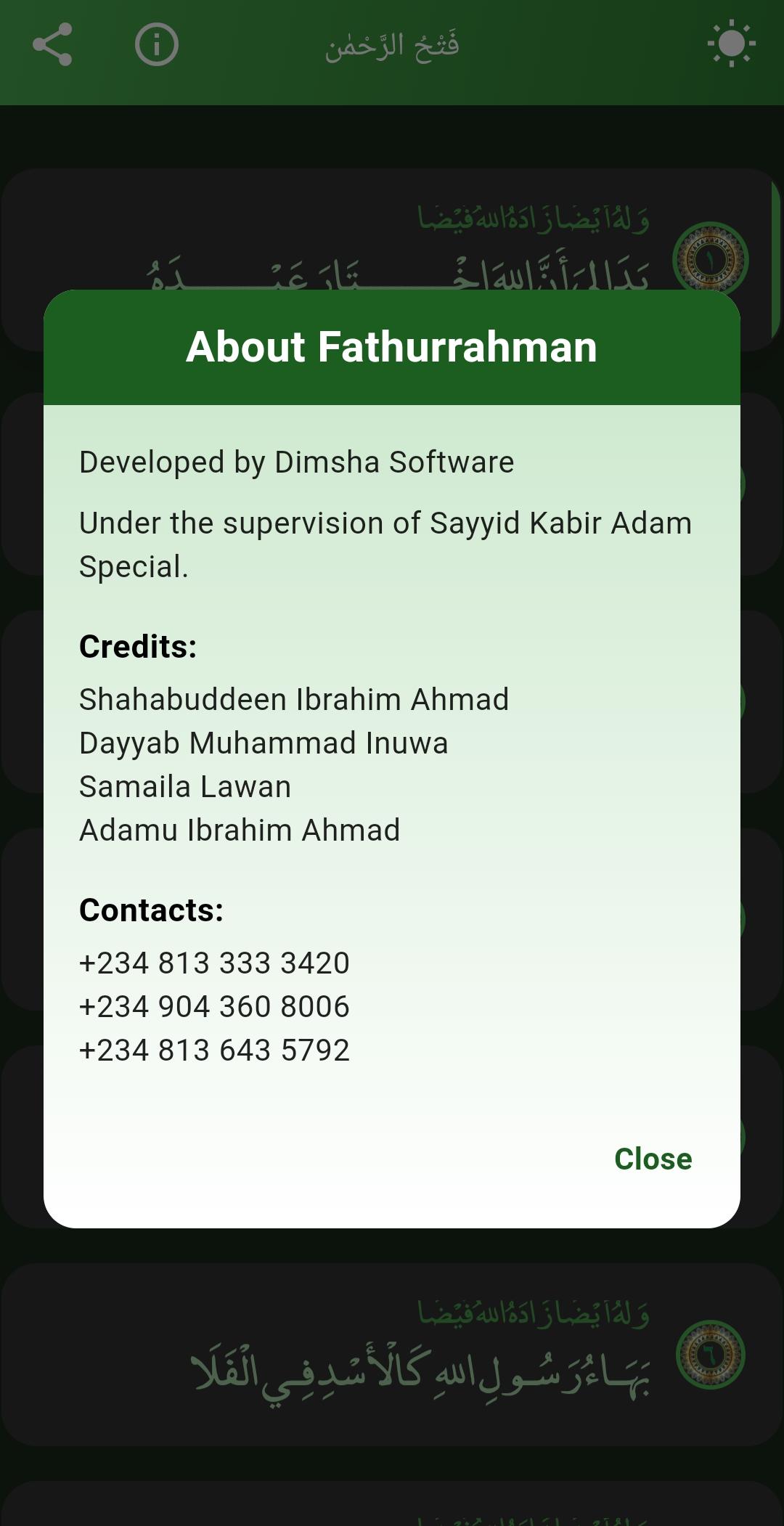The height and width of the screenshot is (1526, 784).
Task: Tap the Developed by Dimsha Software text
Action: [296, 462]
